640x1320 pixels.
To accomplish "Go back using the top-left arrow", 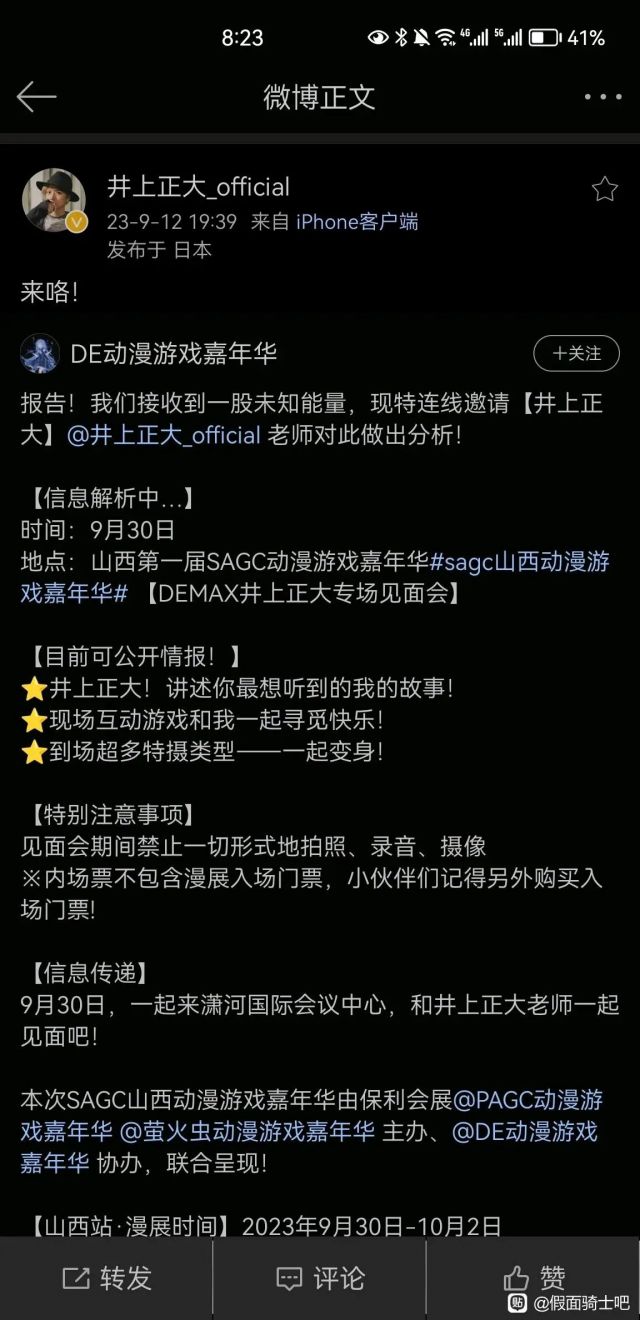I will coord(36,97).
